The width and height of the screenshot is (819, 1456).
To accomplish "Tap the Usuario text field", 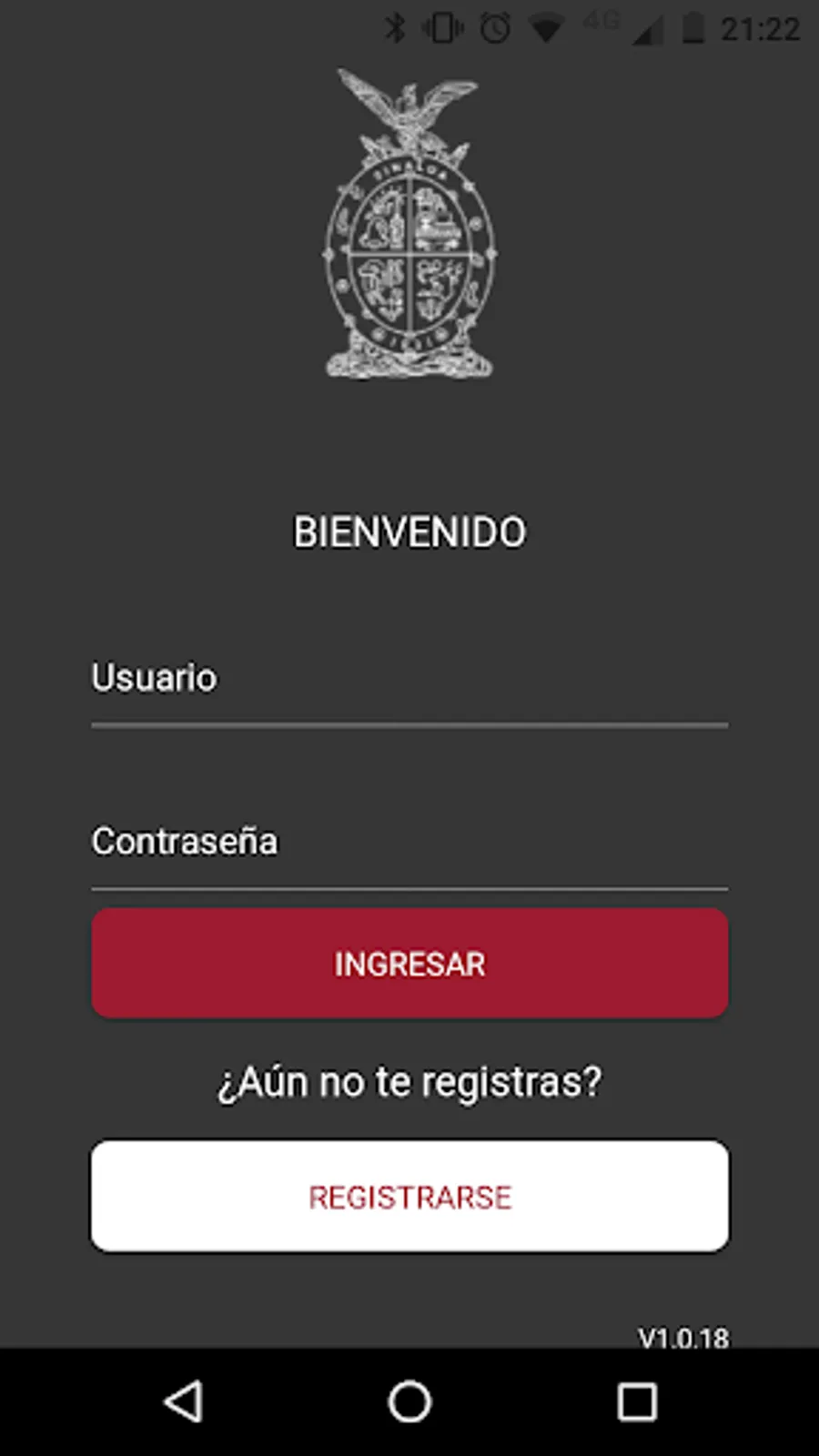I will tap(409, 682).
